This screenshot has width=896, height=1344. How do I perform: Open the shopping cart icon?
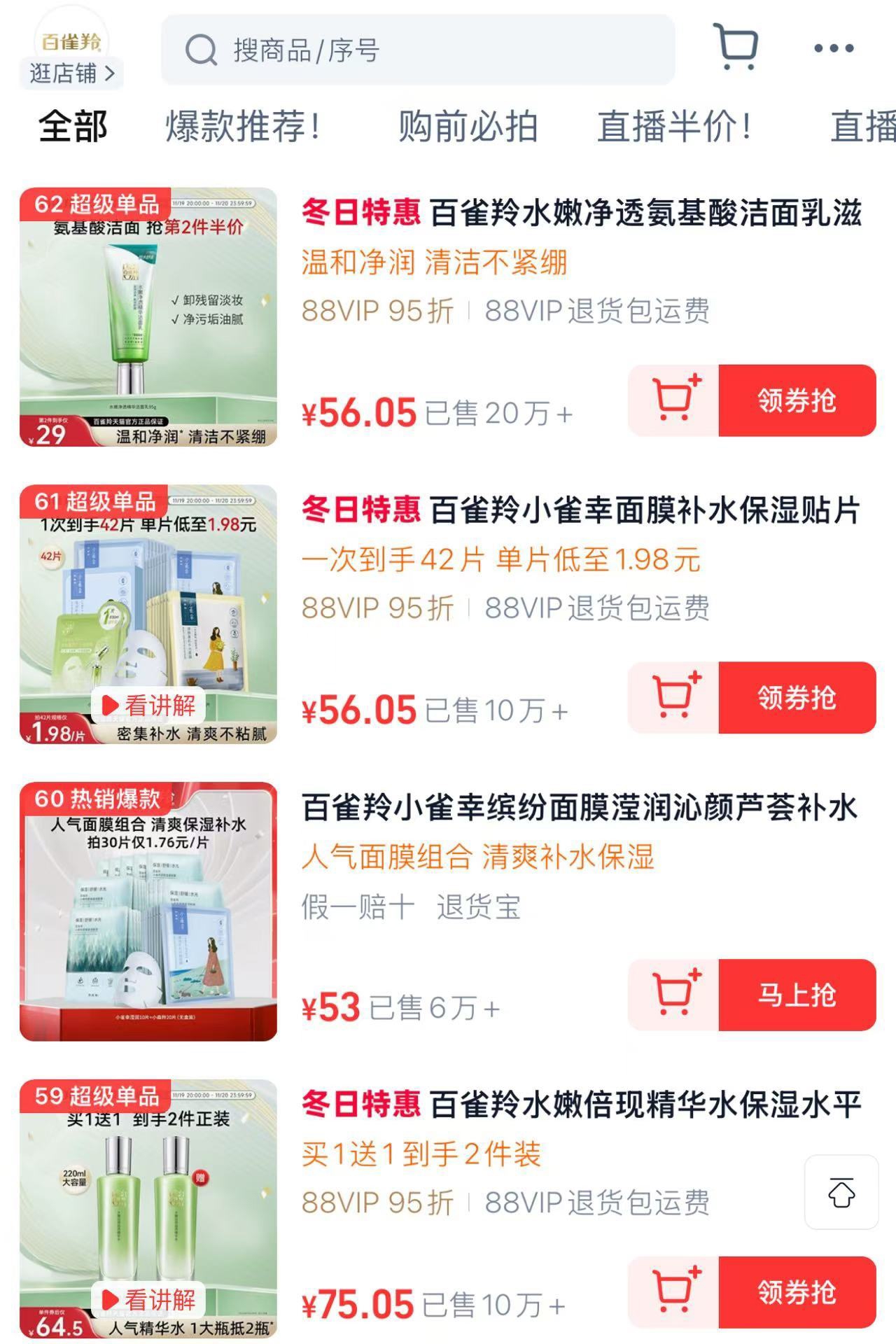pyautogui.click(x=735, y=48)
